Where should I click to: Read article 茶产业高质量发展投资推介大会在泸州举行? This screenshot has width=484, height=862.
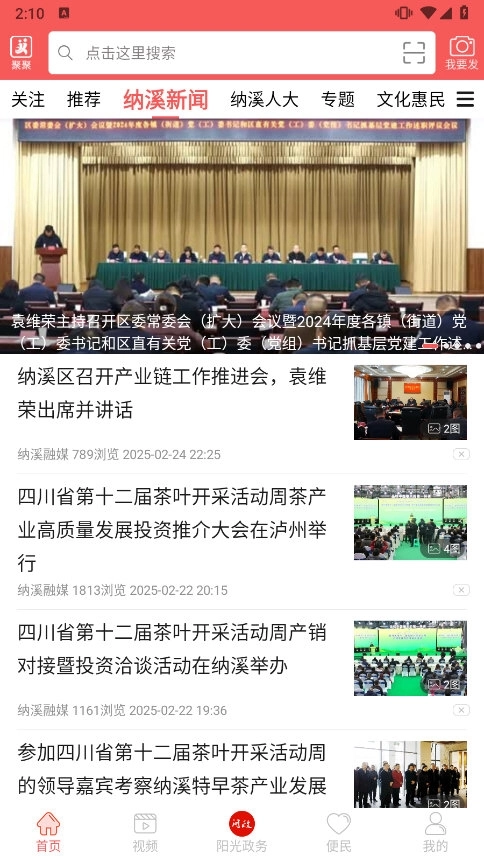[242, 541]
